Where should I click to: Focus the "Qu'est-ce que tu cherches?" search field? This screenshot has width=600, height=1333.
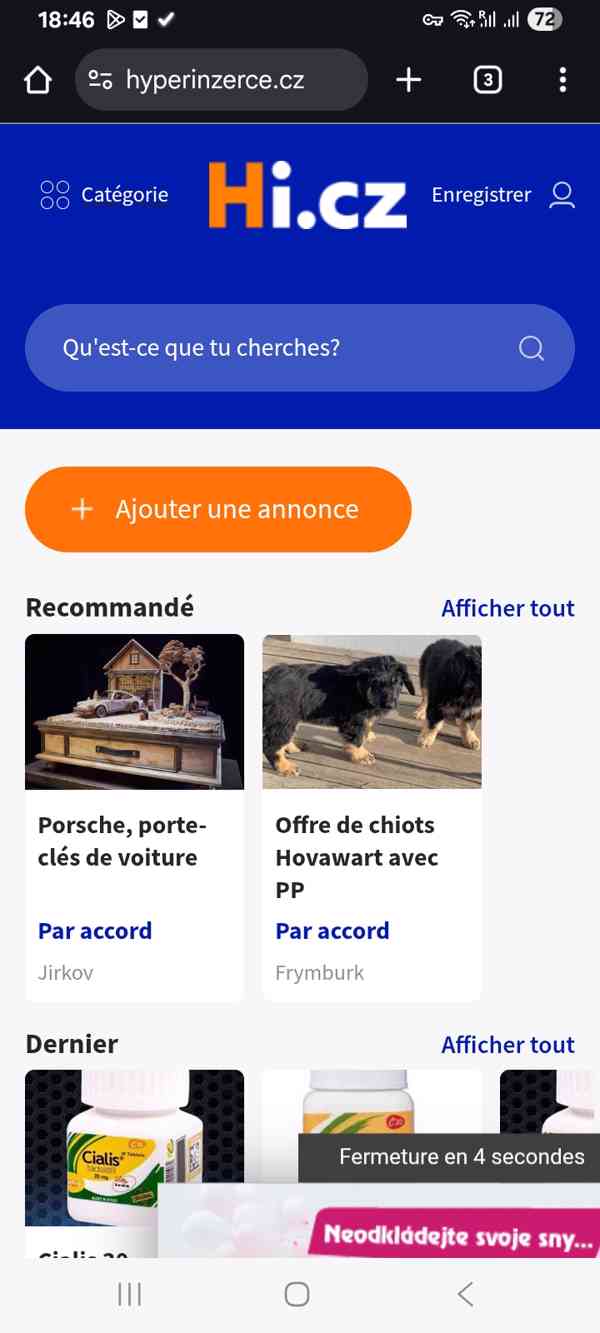[270, 348]
